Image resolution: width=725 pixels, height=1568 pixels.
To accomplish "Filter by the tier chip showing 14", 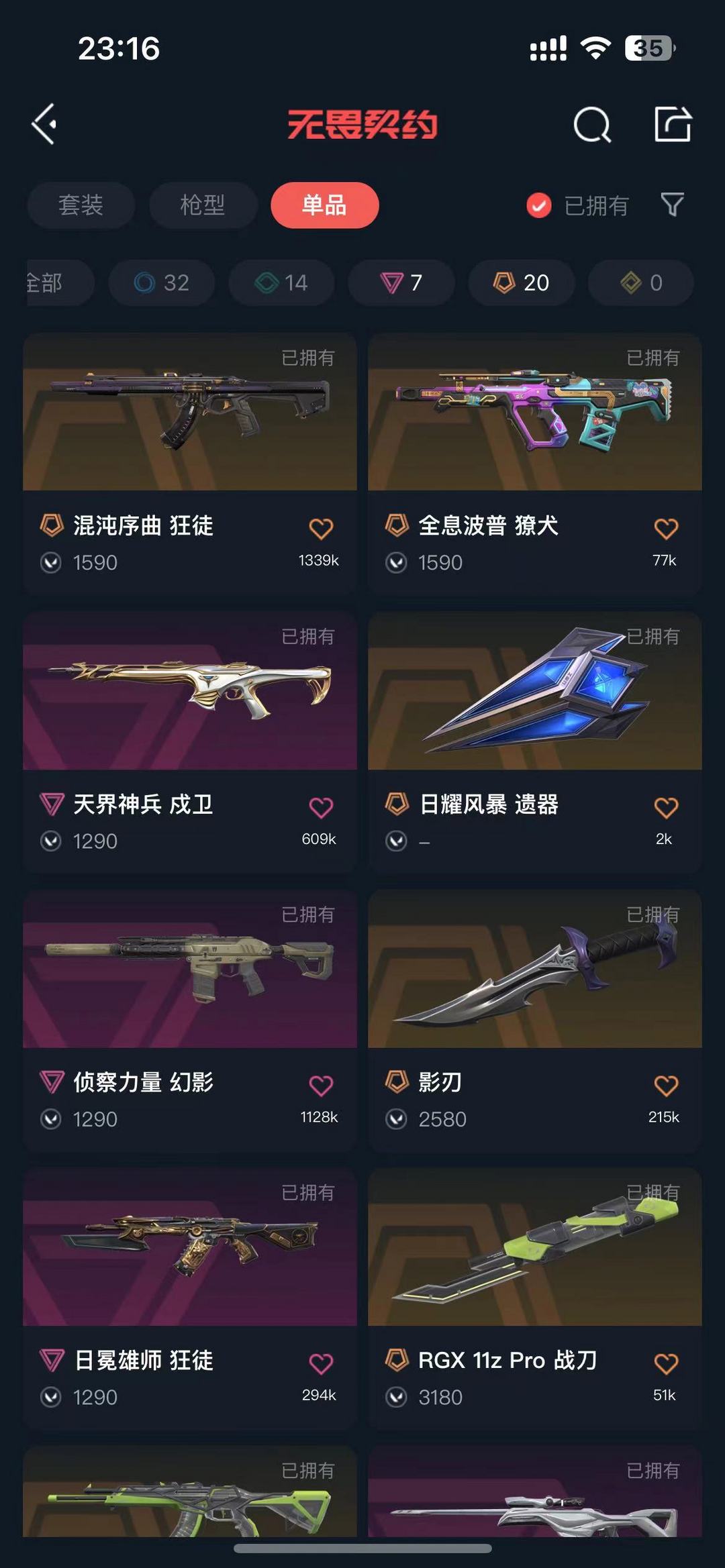I will coord(281,282).
